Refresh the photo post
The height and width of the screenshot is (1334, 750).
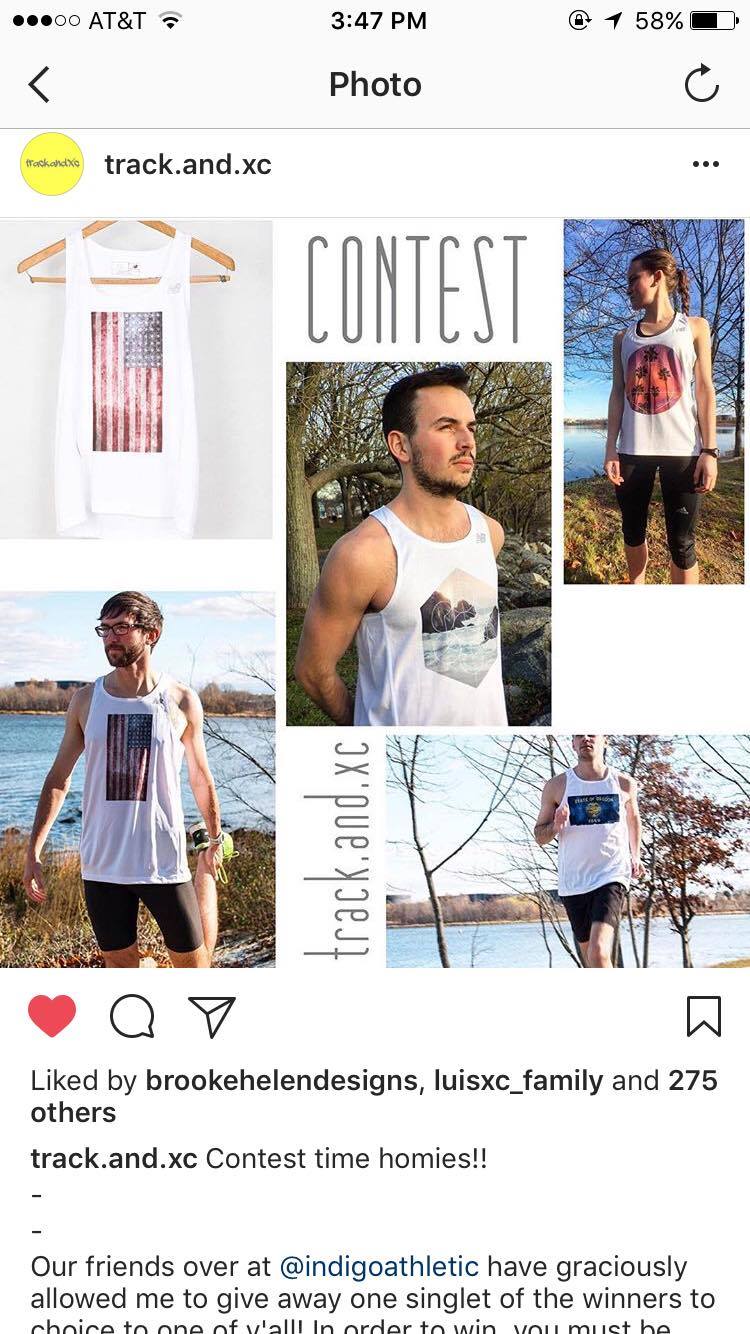pyautogui.click(x=701, y=84)
